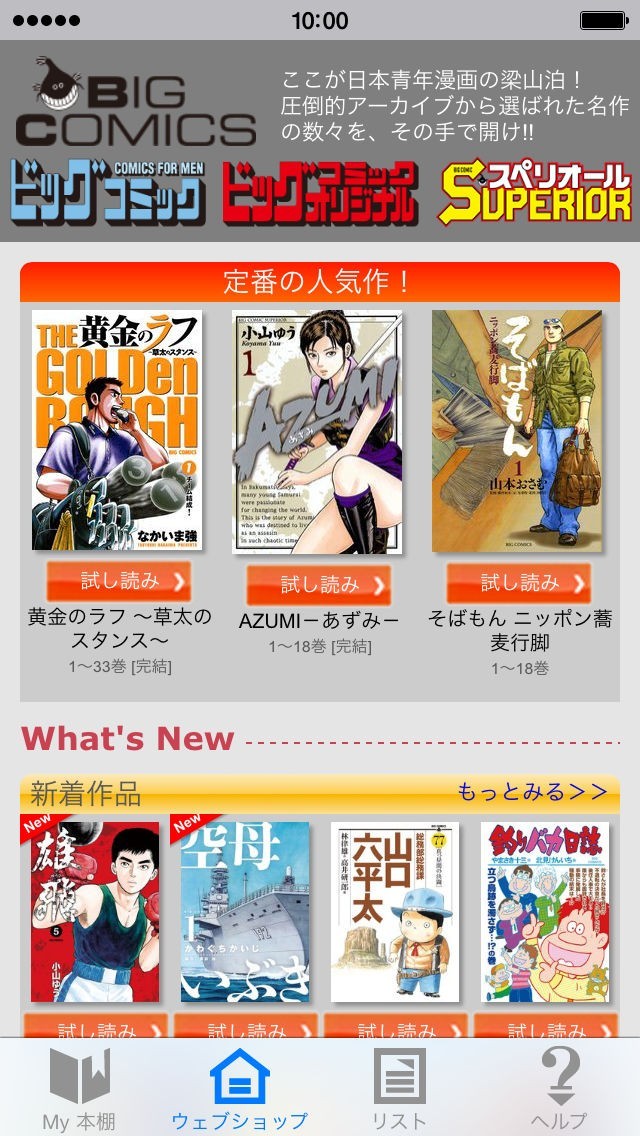Open the 釣りバカ日誌 manga cover
Viewport: 640px width, 1136px height.
click(x=545, y=912)
